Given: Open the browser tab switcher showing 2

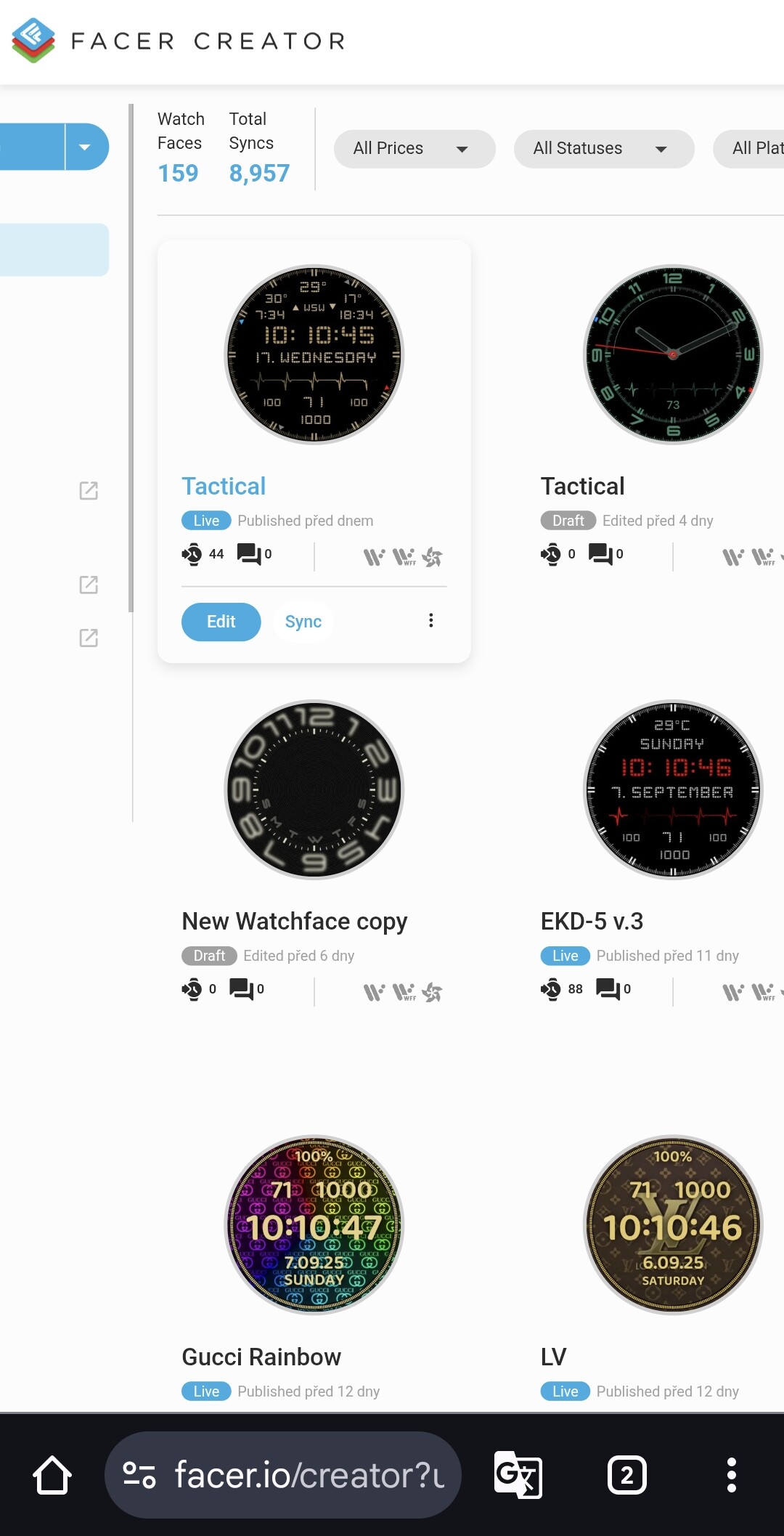Looking at the screenshot, I should [x=626, y=1475].
